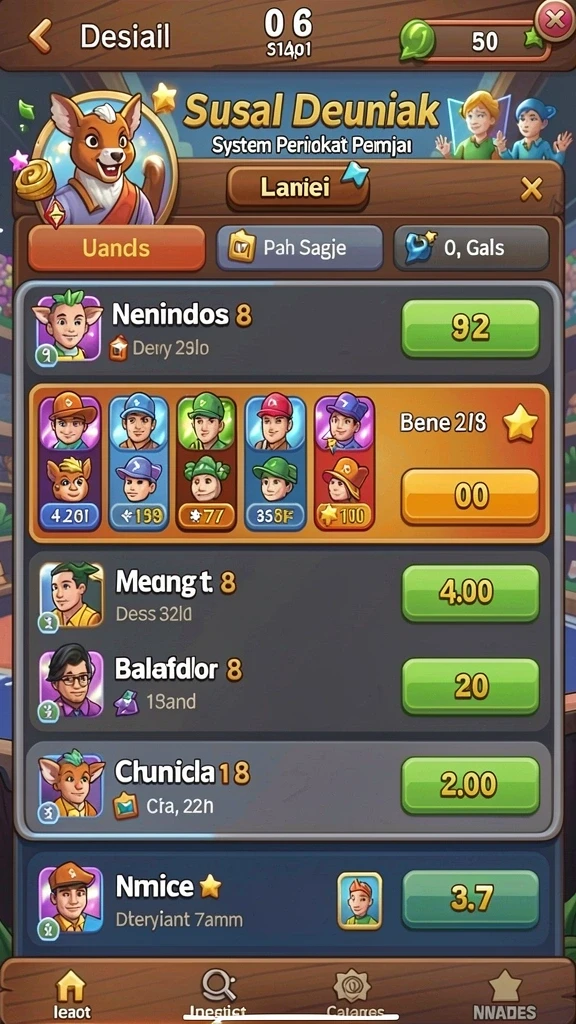Tap the orange 00 button under Bene
Screen dimensions: 576x1024
click(x=470, y=497)
